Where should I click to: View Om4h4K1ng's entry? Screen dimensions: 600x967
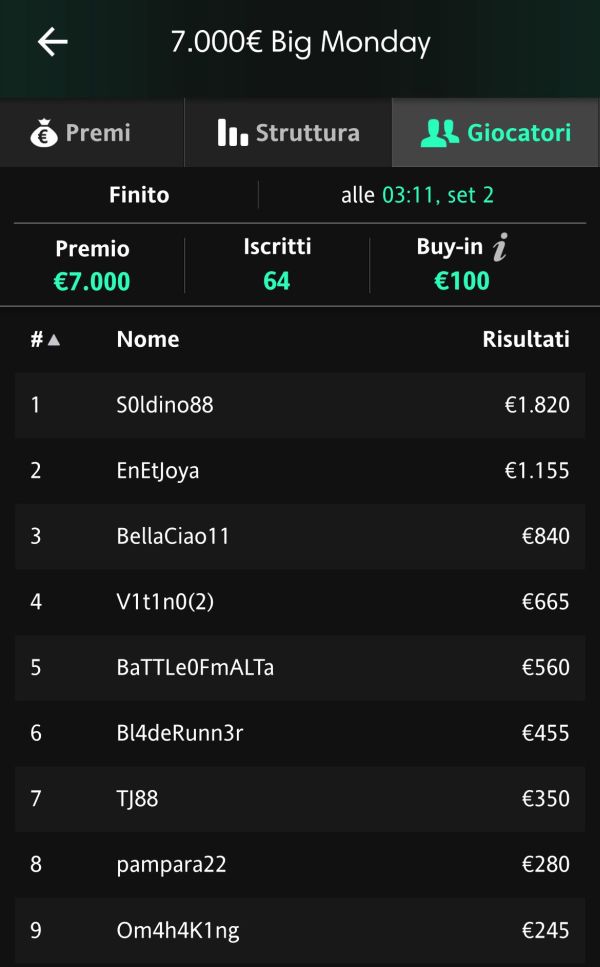point(300,930)
